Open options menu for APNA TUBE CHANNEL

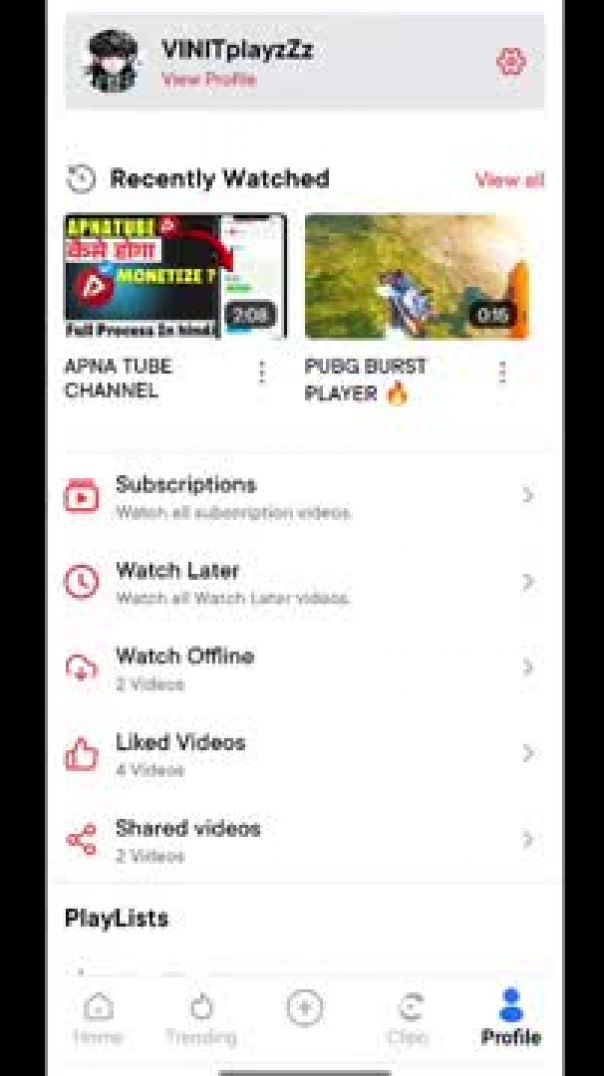coord(262,373)
